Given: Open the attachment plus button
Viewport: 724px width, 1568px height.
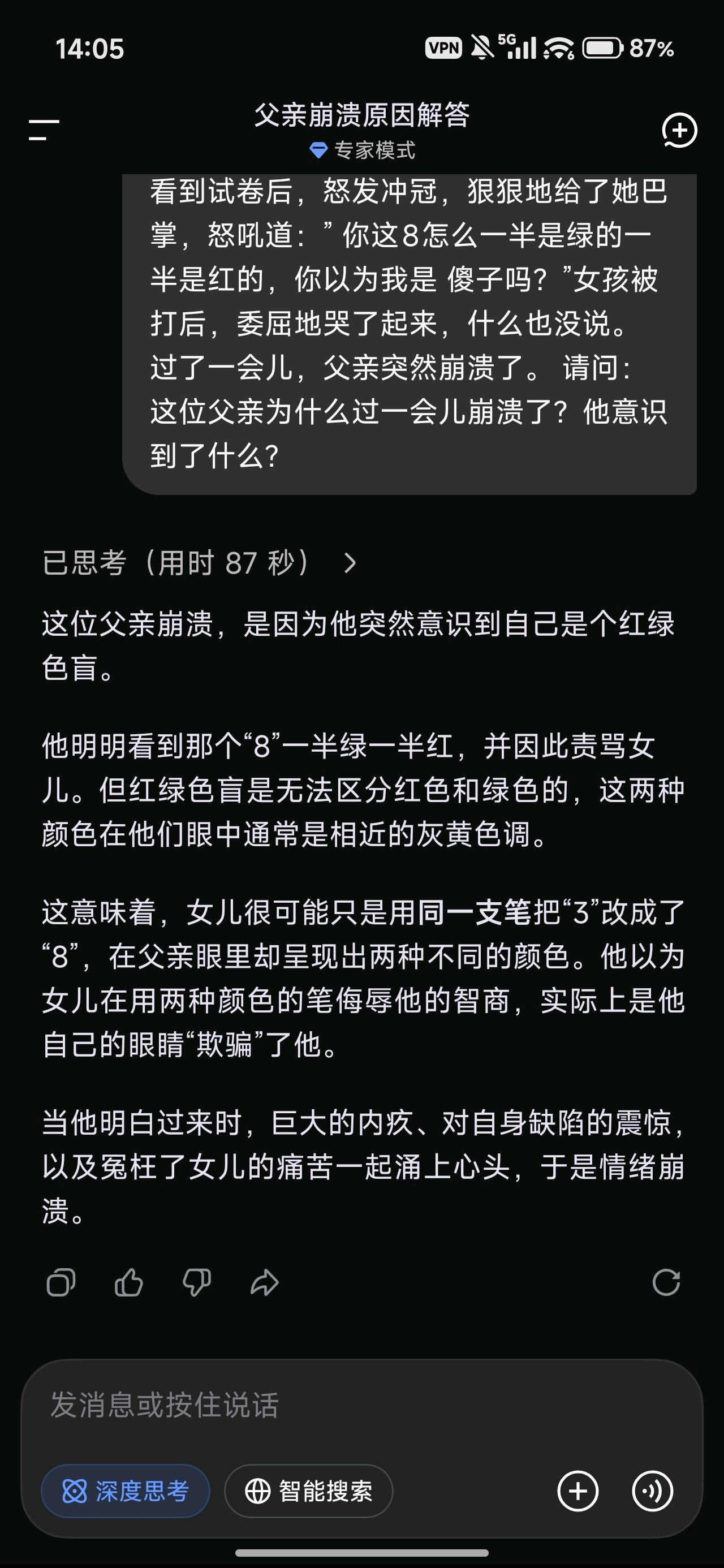Looking at the screenshot, I should [x=578, y=1491].
